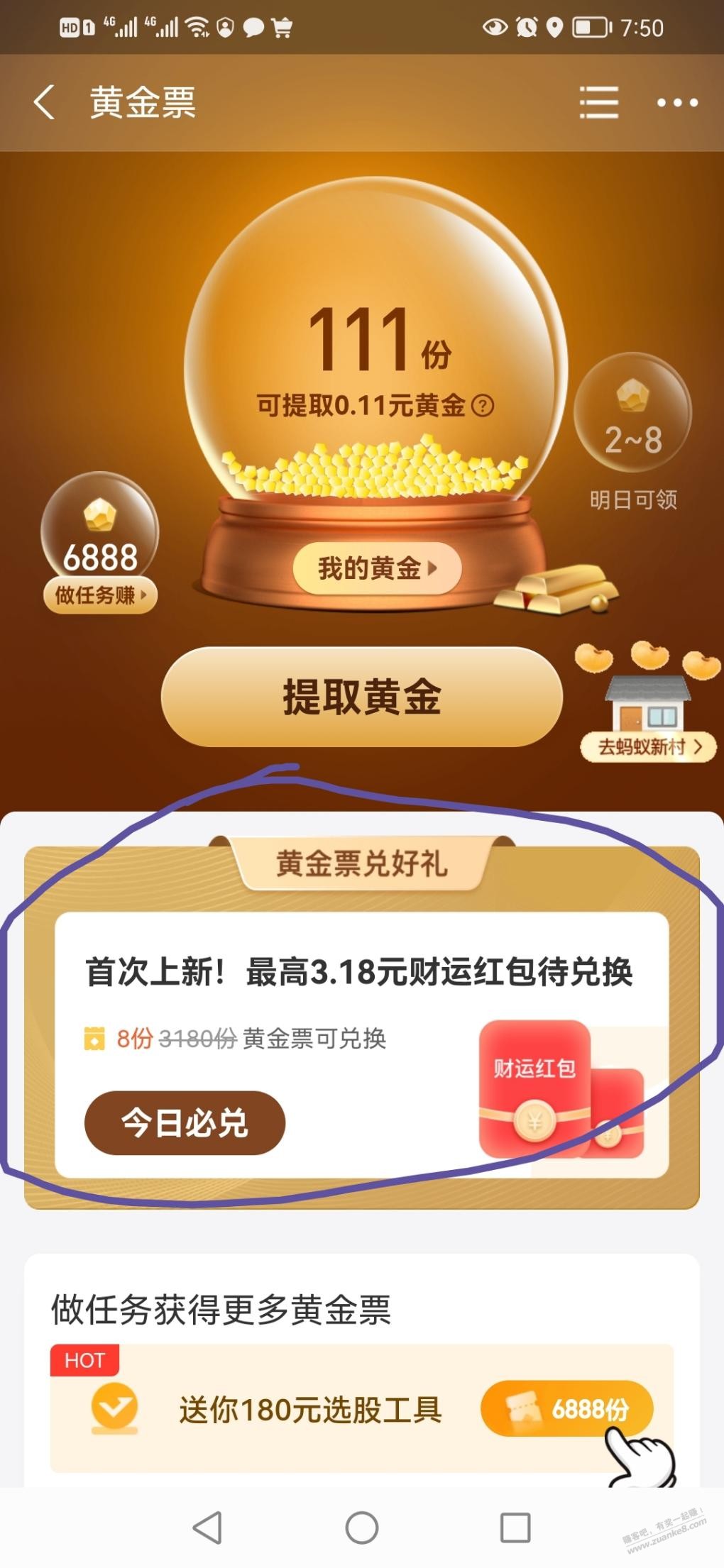Open system recent apps
This screenshot has height=1568, width=724.
click(515, 1528)
